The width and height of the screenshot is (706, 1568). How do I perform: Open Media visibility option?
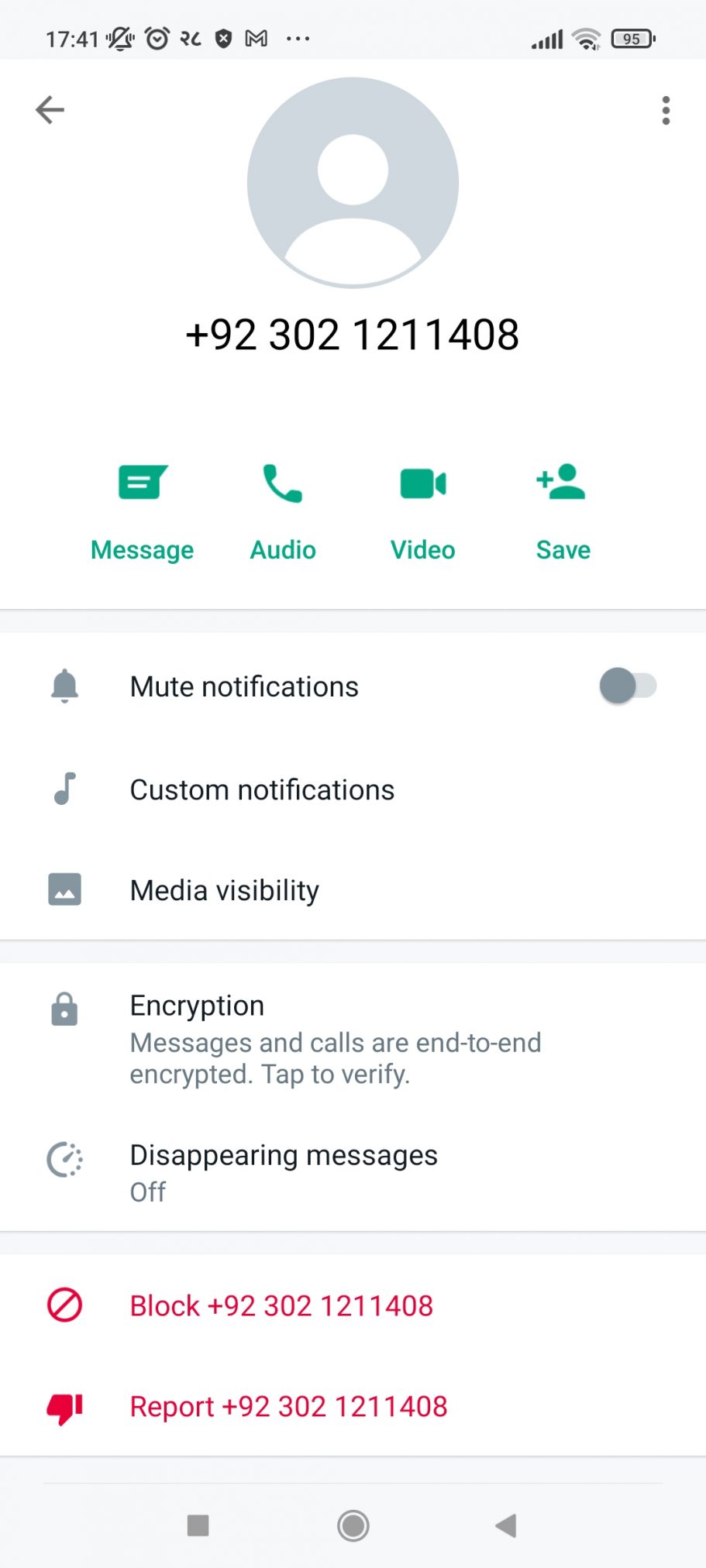225,890
